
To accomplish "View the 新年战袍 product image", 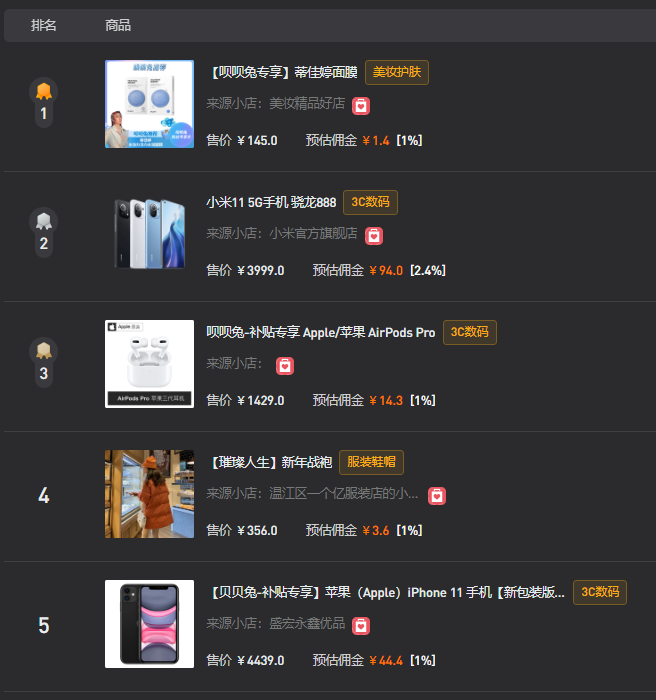I will tap(149, 494).
